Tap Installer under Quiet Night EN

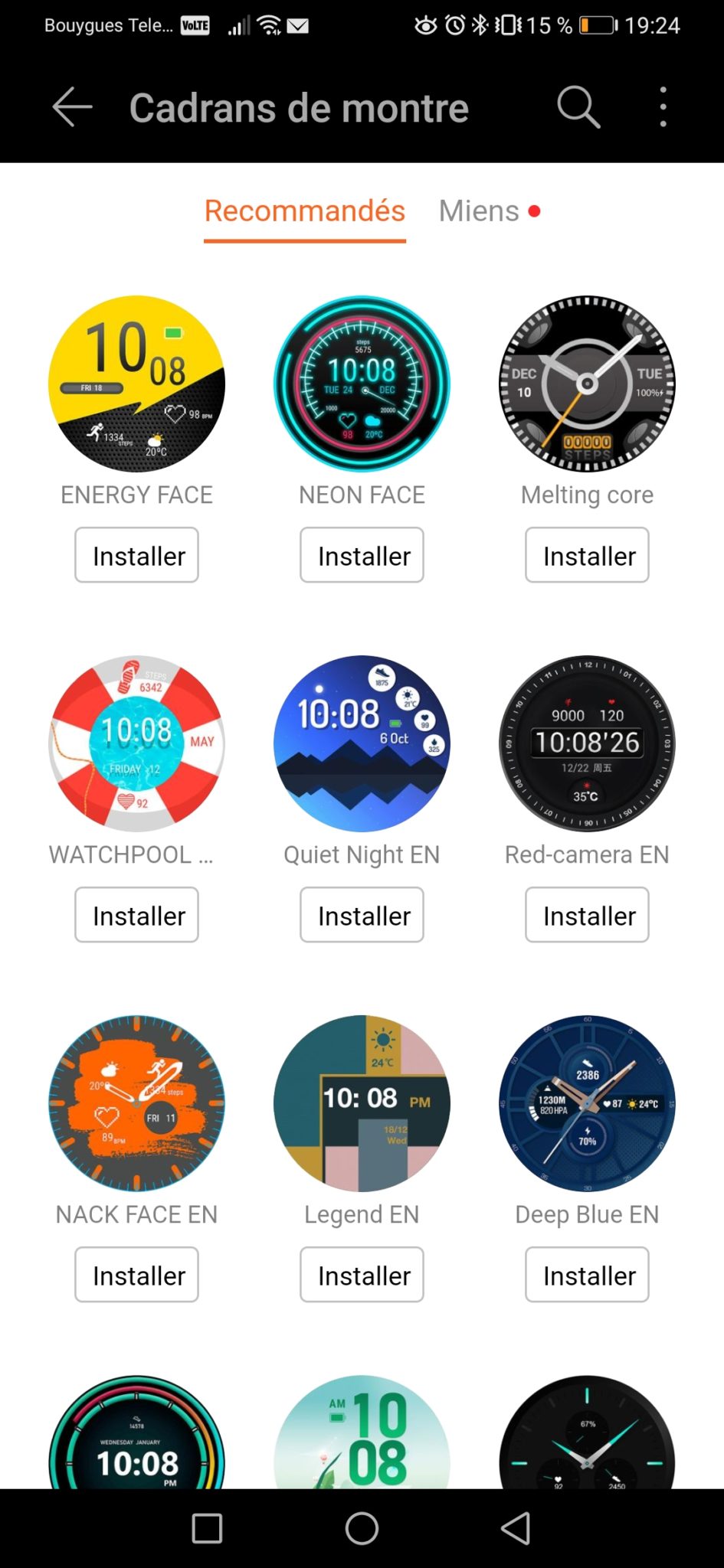(362, 915)
